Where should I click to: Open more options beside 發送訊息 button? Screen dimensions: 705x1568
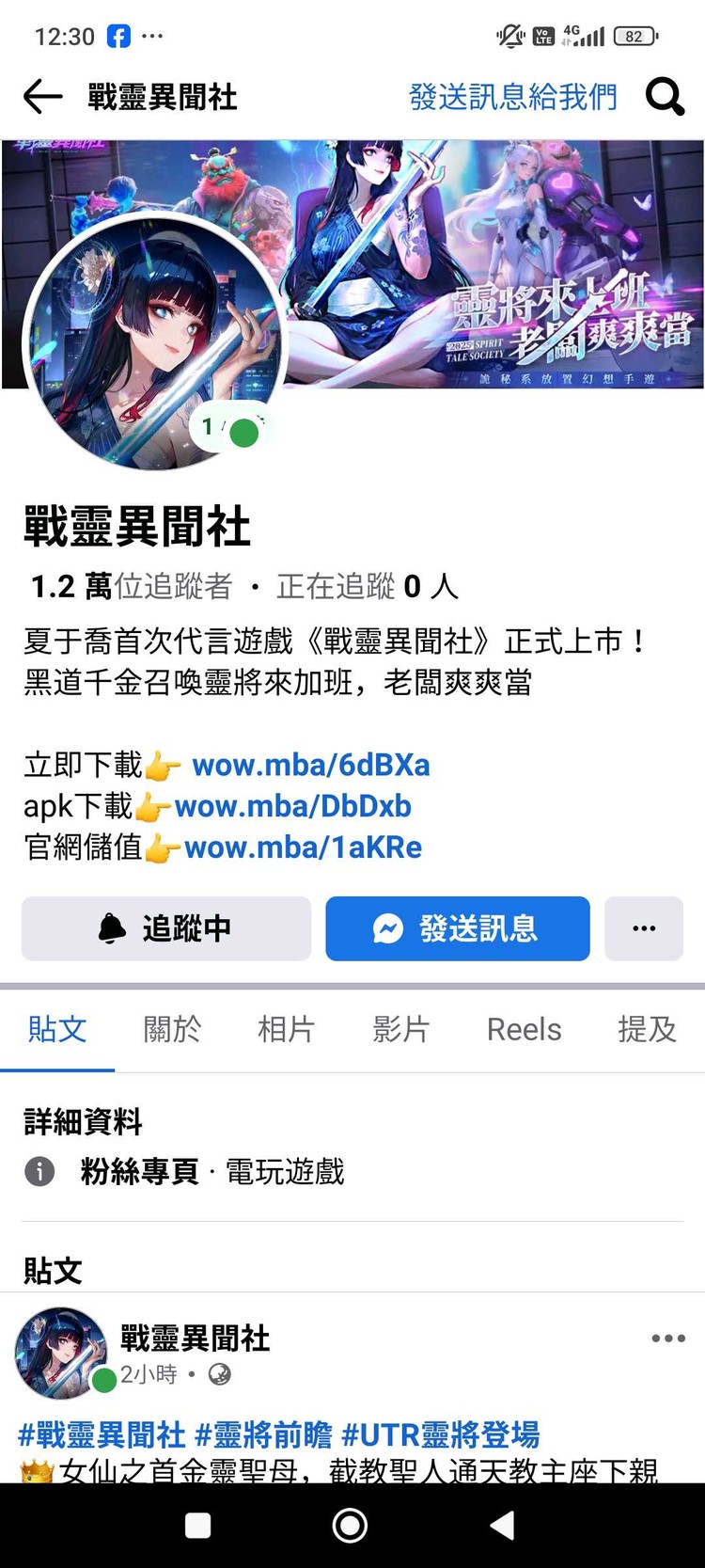644,928
